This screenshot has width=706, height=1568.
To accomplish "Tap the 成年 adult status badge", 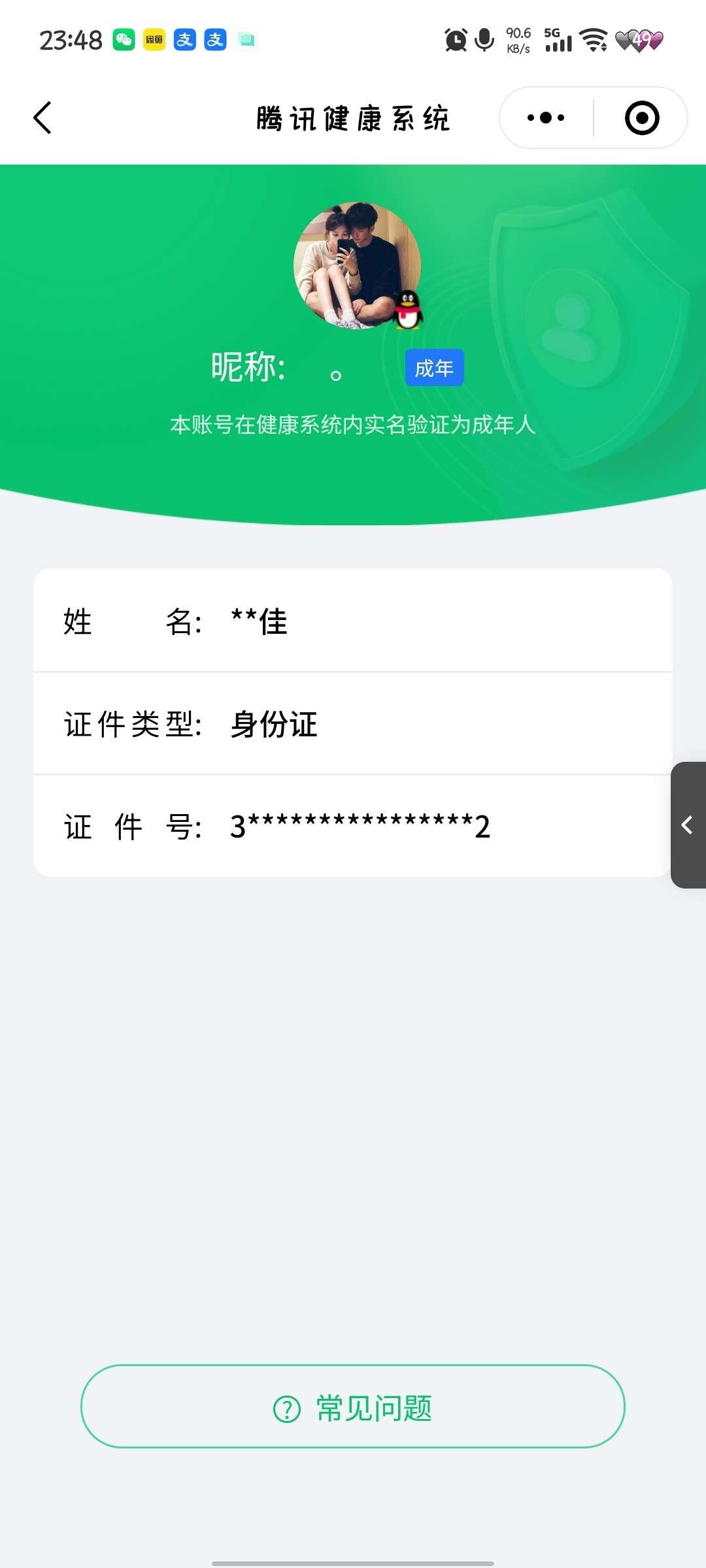I will click(x=433, y=368).
